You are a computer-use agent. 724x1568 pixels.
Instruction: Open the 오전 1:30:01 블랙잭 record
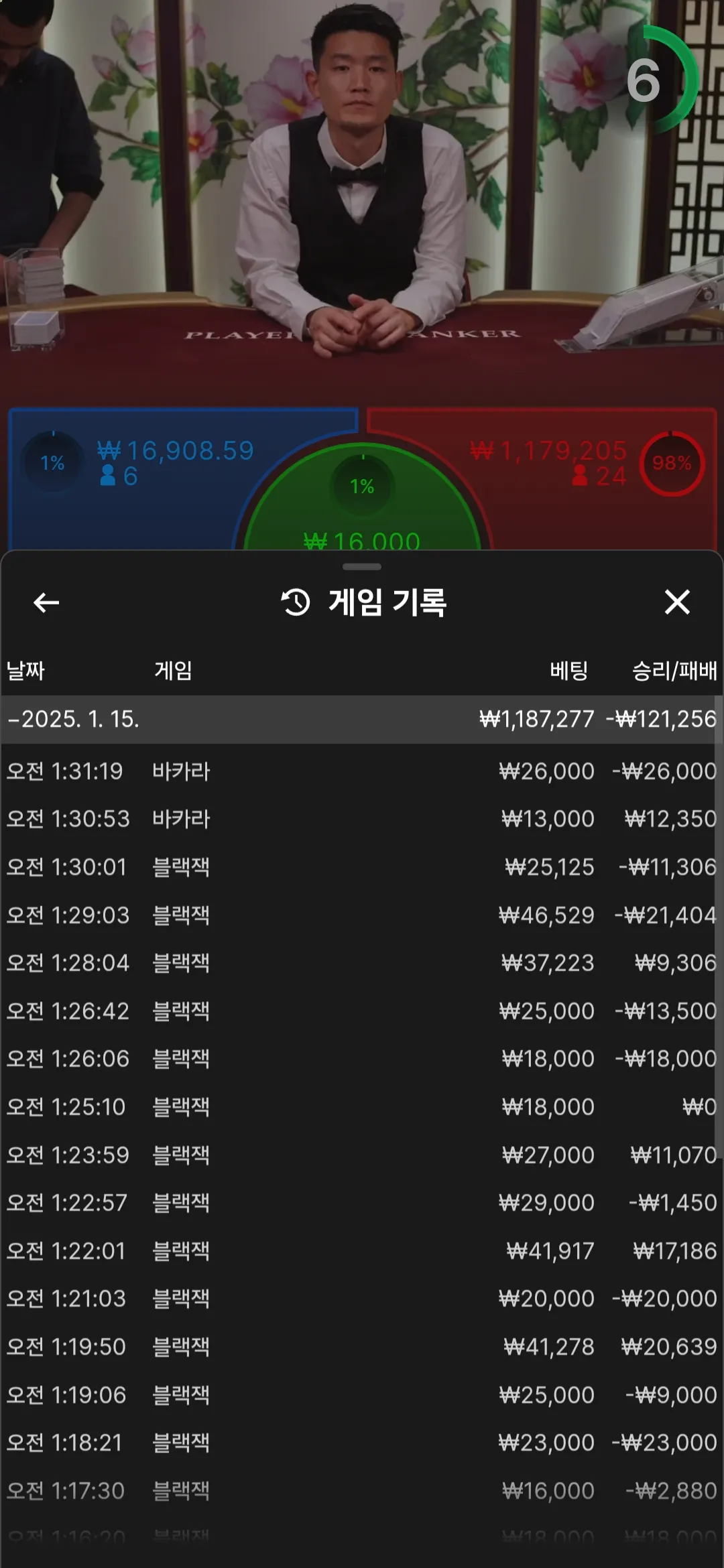point(362,867)
